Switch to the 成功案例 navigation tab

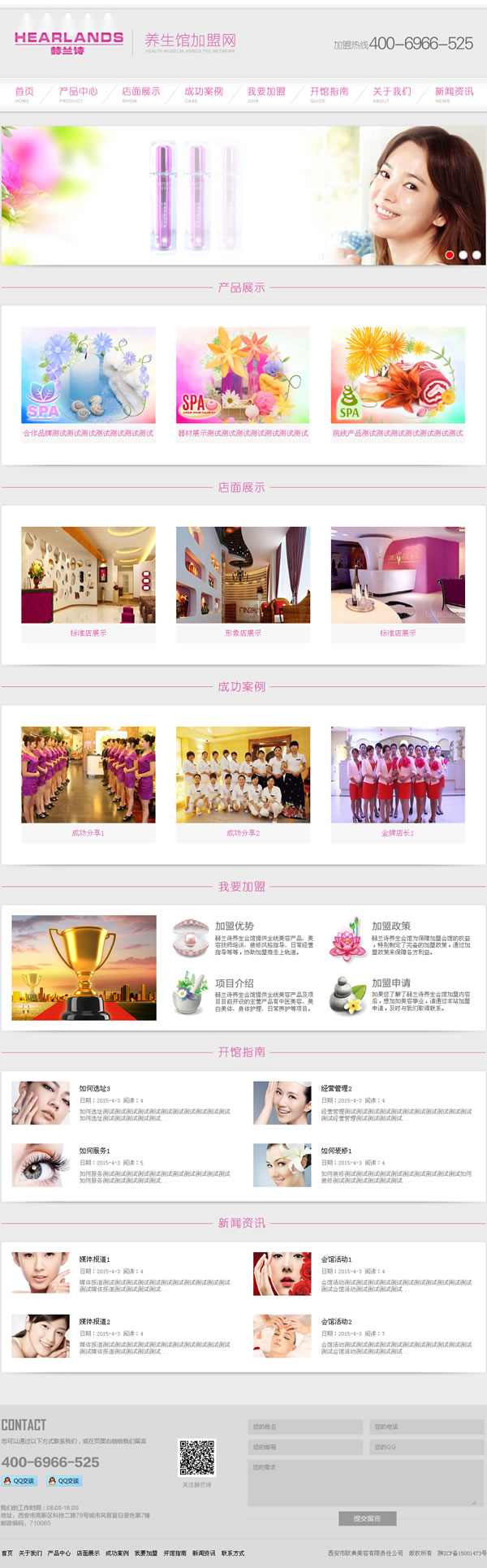click(203, 93)
